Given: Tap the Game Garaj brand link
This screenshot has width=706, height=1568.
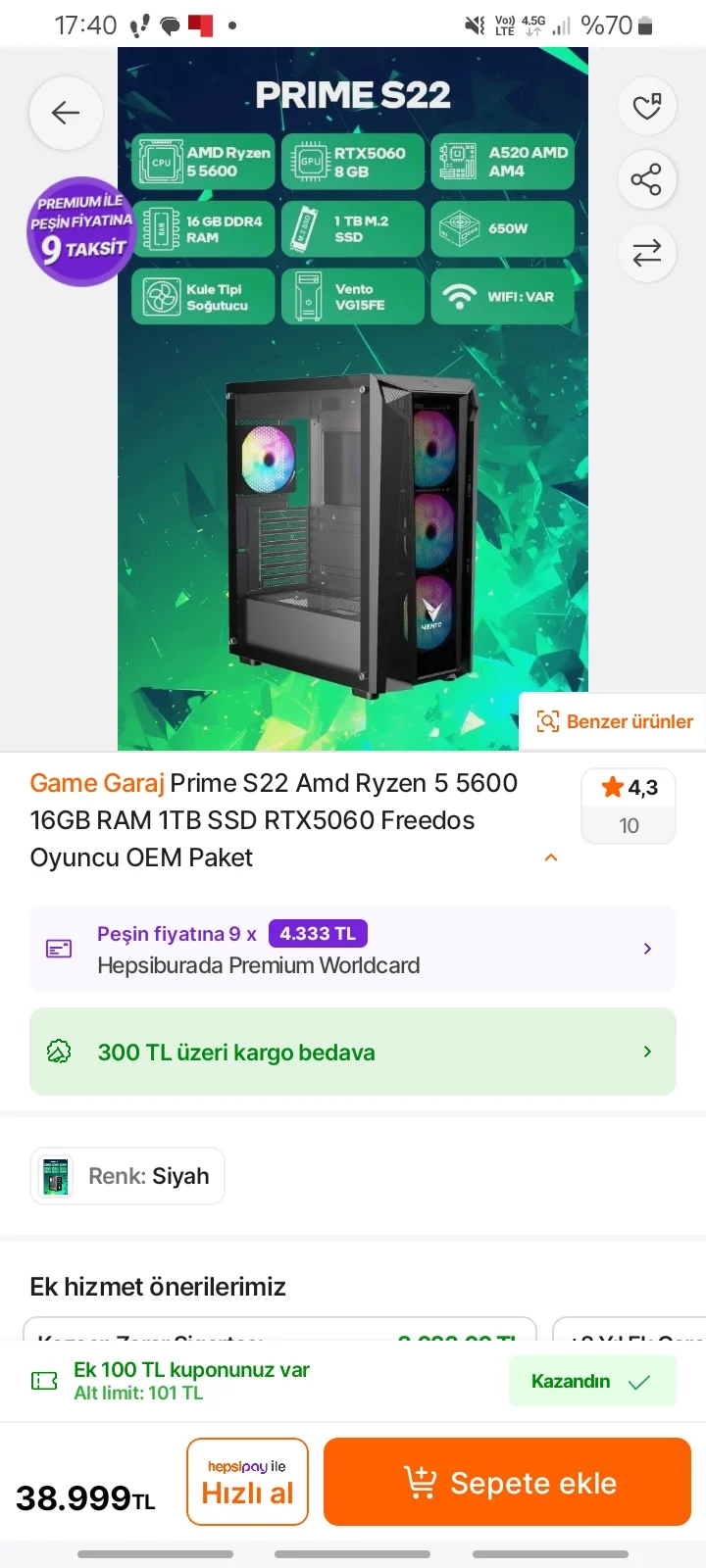Looking at the screenshot, I should pos(97,783).
